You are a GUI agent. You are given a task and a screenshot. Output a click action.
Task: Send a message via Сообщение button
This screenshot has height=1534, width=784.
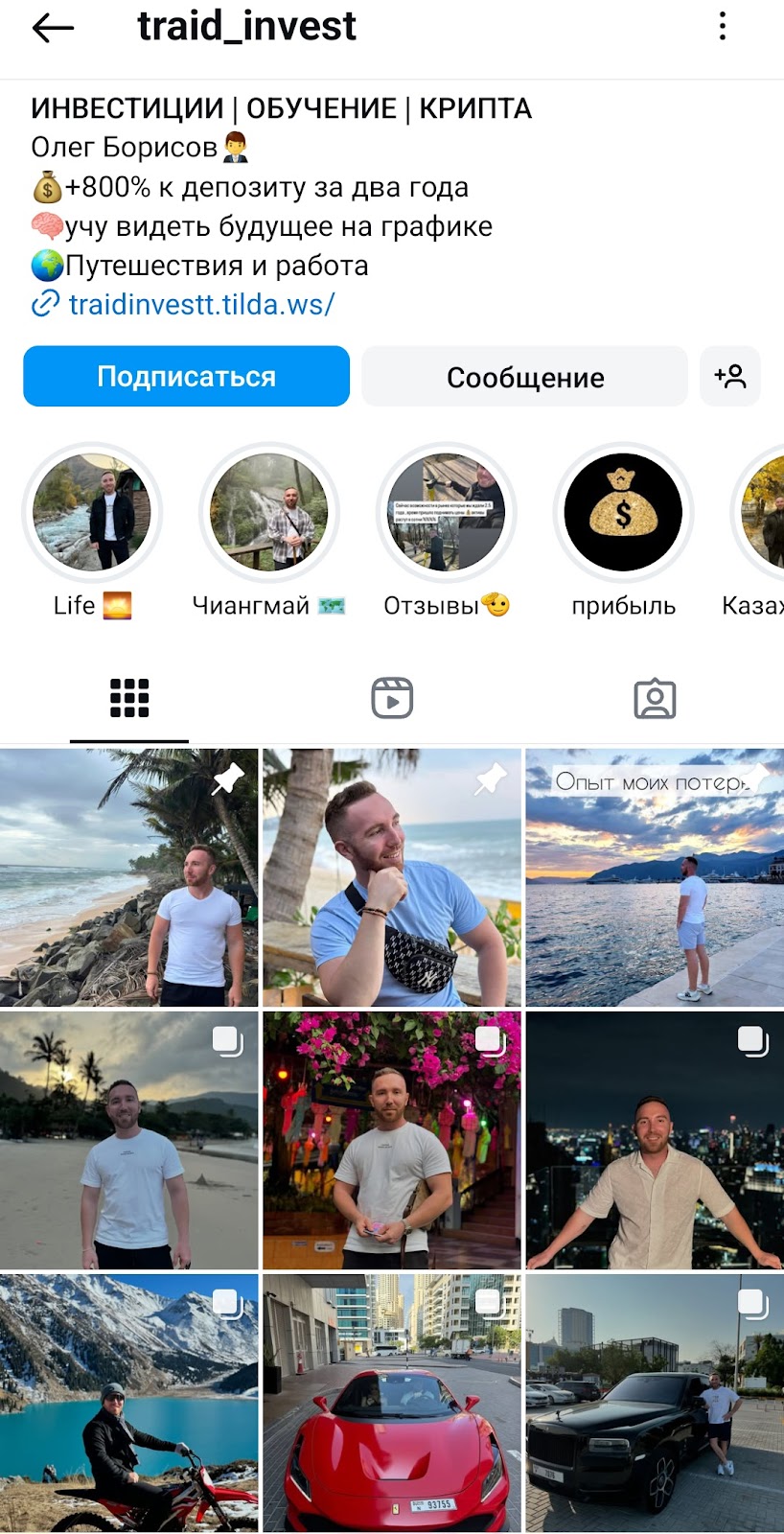pyautogui.click(x=524, y=377)
